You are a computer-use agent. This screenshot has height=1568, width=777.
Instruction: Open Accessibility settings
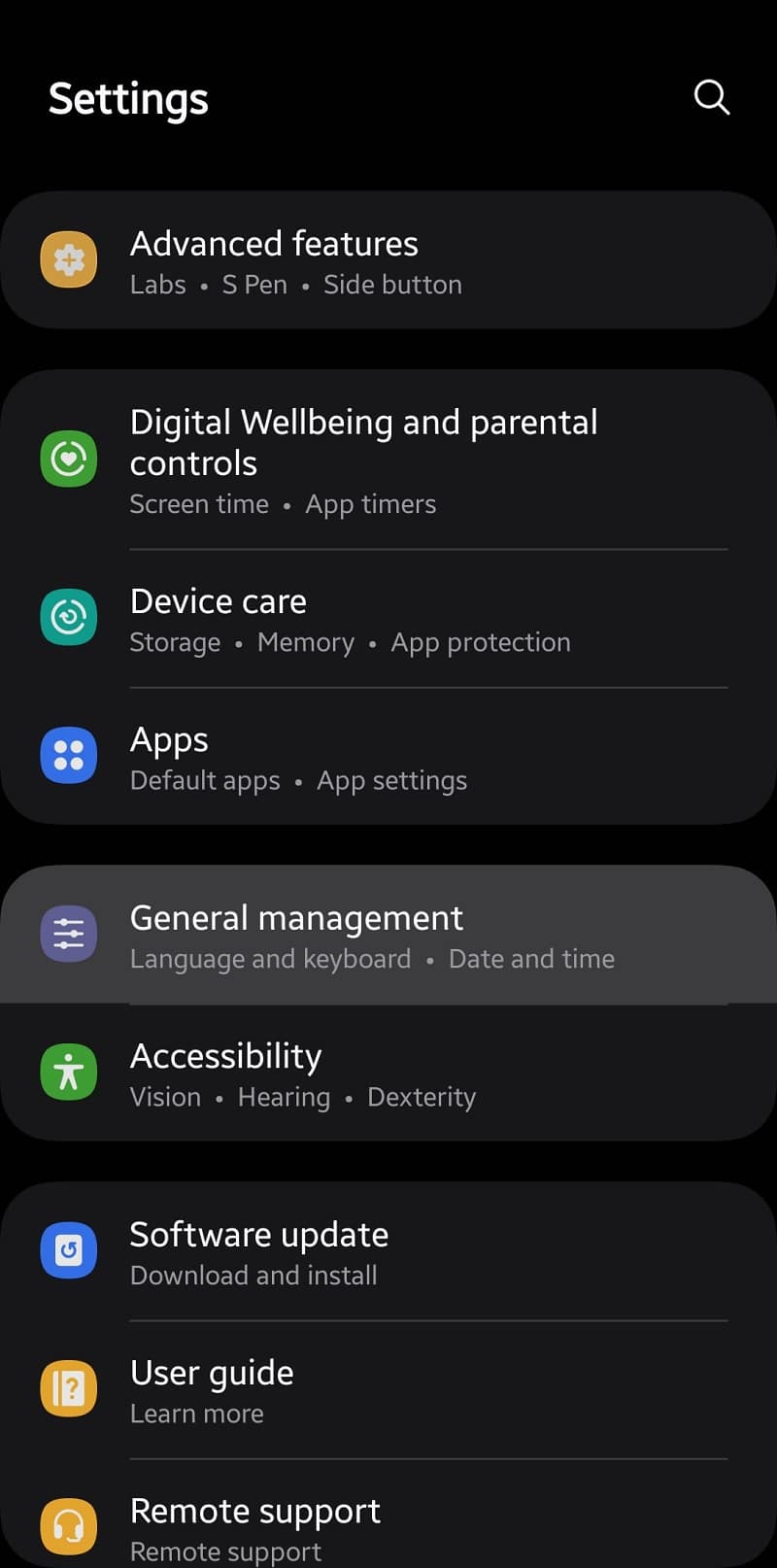[388, 1074]
